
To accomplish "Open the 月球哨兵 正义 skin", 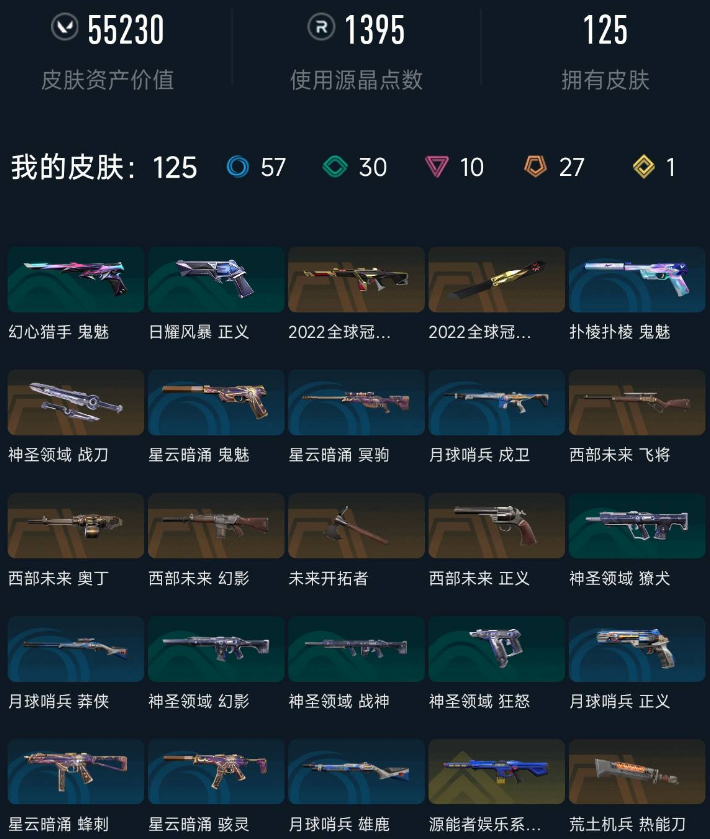I will (x=636, y=649).
